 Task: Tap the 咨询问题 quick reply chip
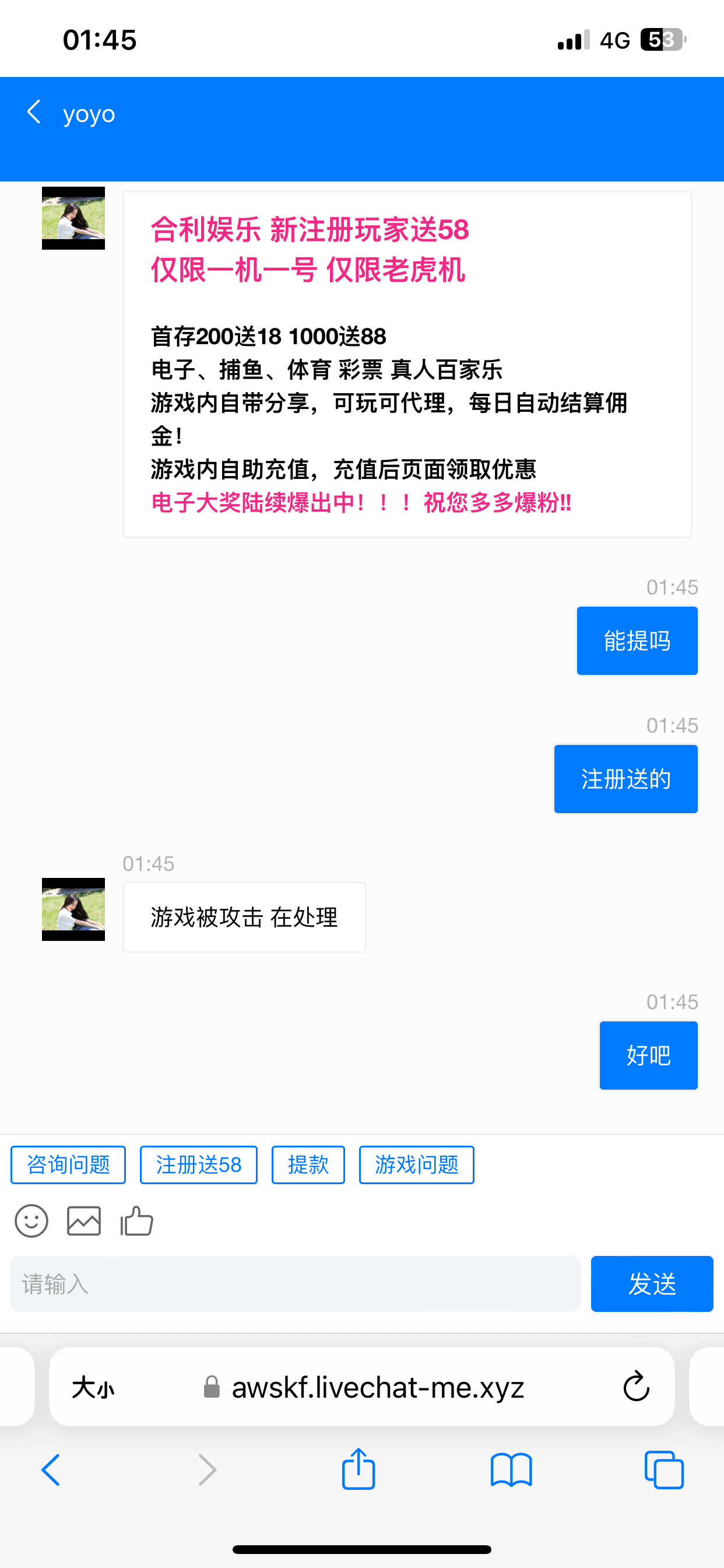pos(68,1164)
